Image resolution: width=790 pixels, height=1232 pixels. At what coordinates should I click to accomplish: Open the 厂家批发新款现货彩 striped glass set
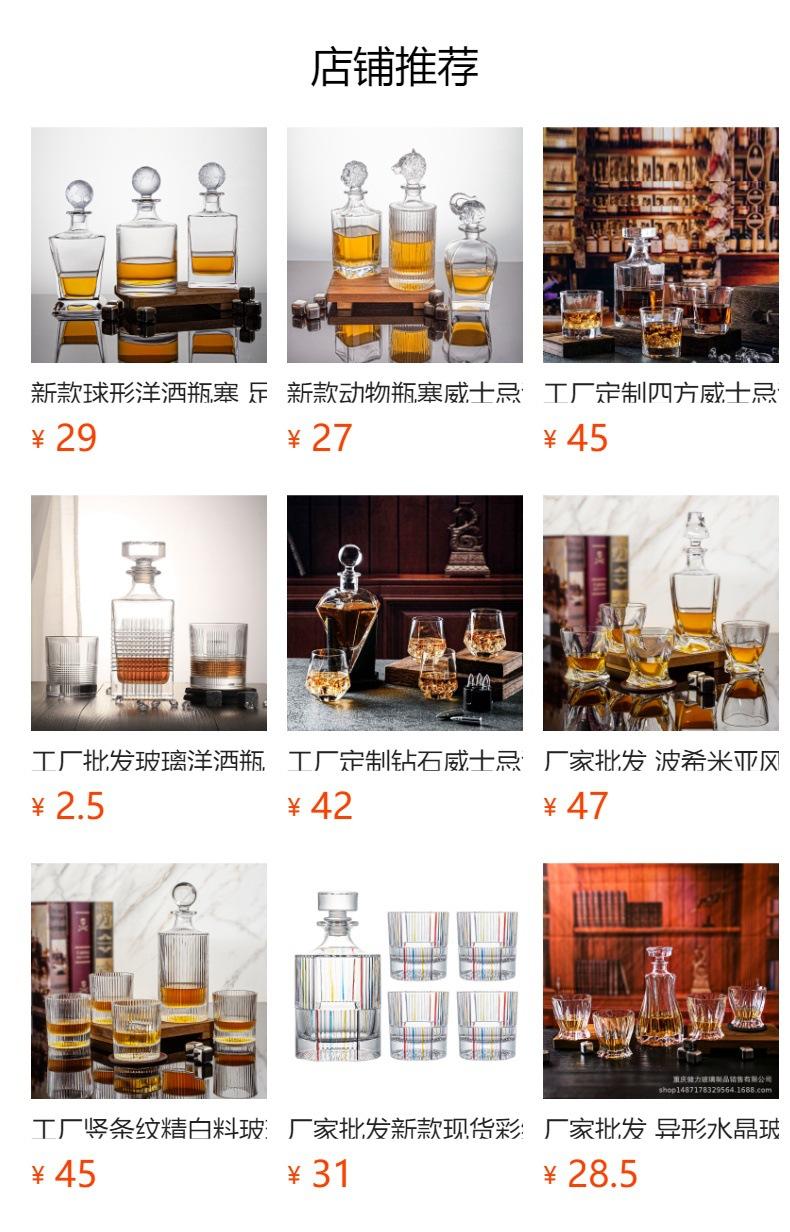click(x=405, y=981)
